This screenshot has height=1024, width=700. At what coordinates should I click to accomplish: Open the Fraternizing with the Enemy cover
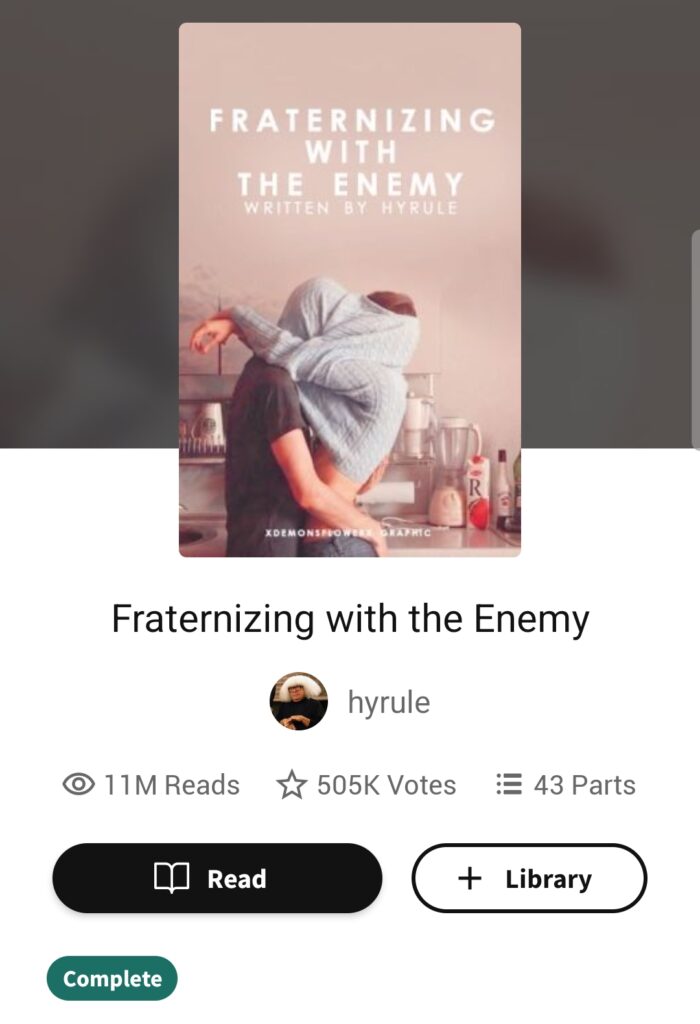(x=350, y=290)
